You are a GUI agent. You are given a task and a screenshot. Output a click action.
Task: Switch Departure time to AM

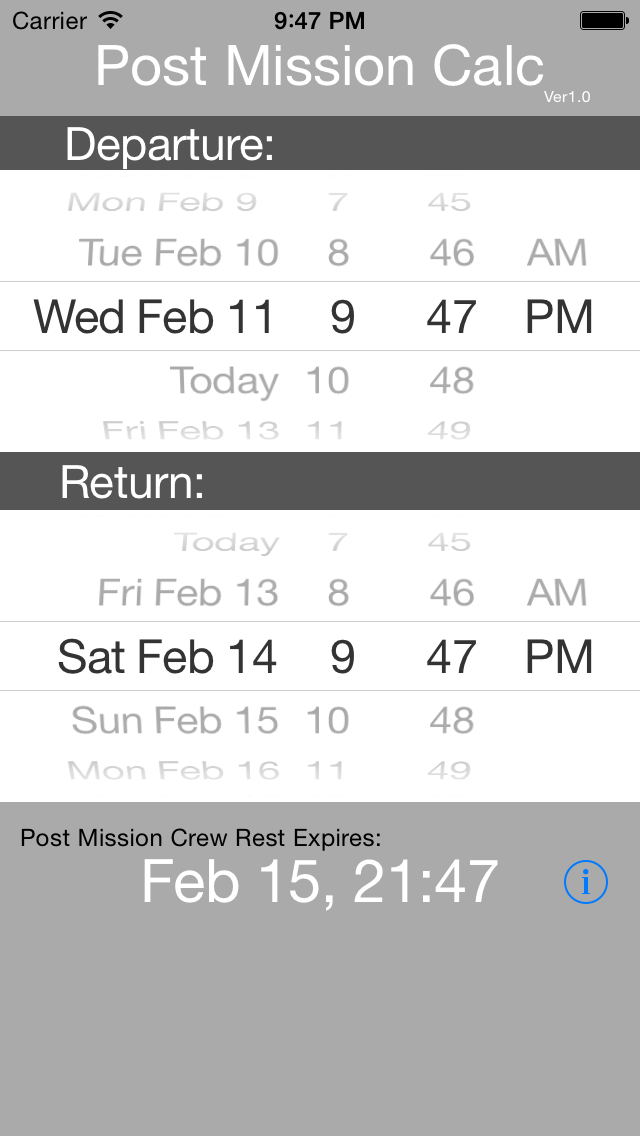557,252
